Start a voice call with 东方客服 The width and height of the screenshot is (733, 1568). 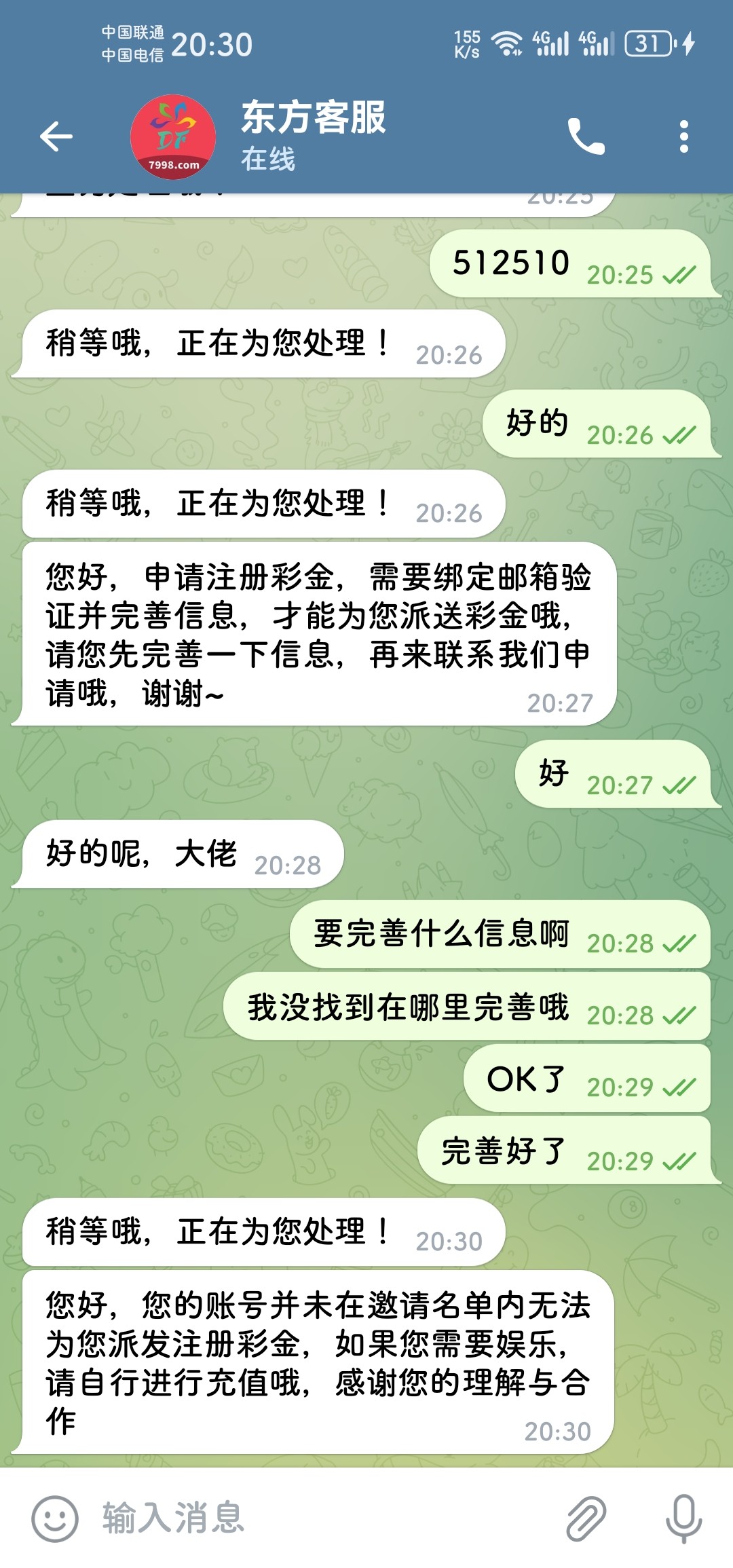pyautogui.click(x=586, y=136)
